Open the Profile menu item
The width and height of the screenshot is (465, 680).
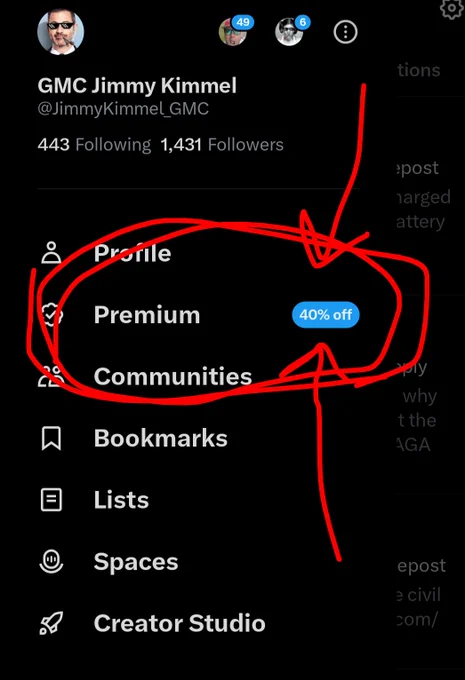[x=199, y=253]
